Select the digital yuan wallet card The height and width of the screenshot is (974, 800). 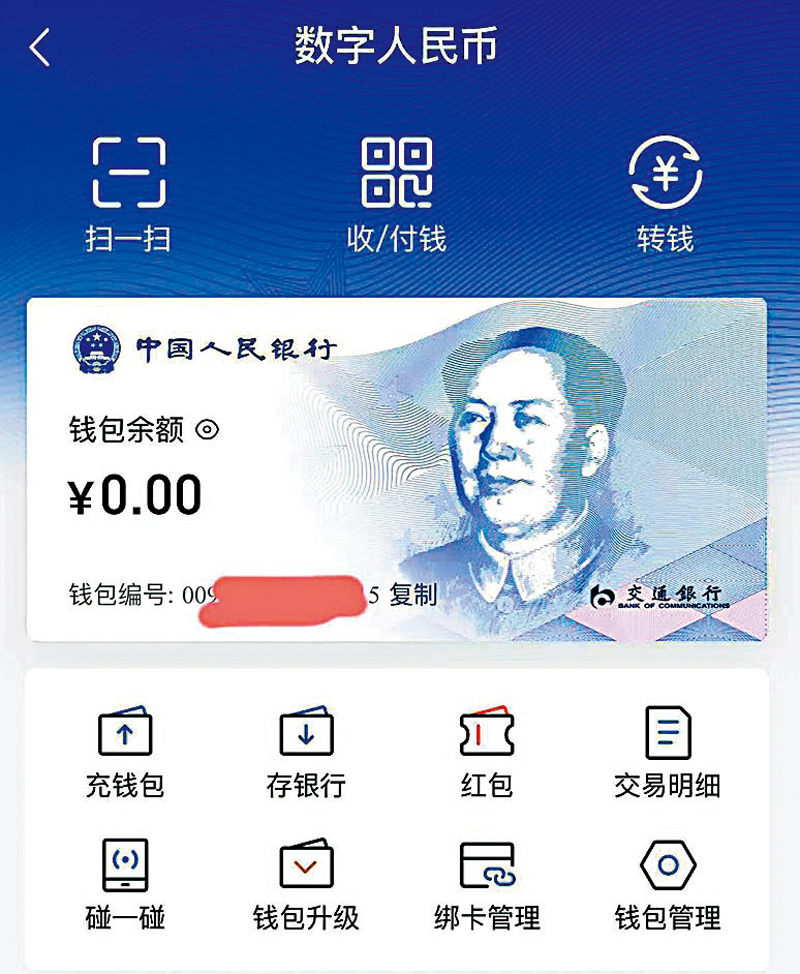coord(400,465)
